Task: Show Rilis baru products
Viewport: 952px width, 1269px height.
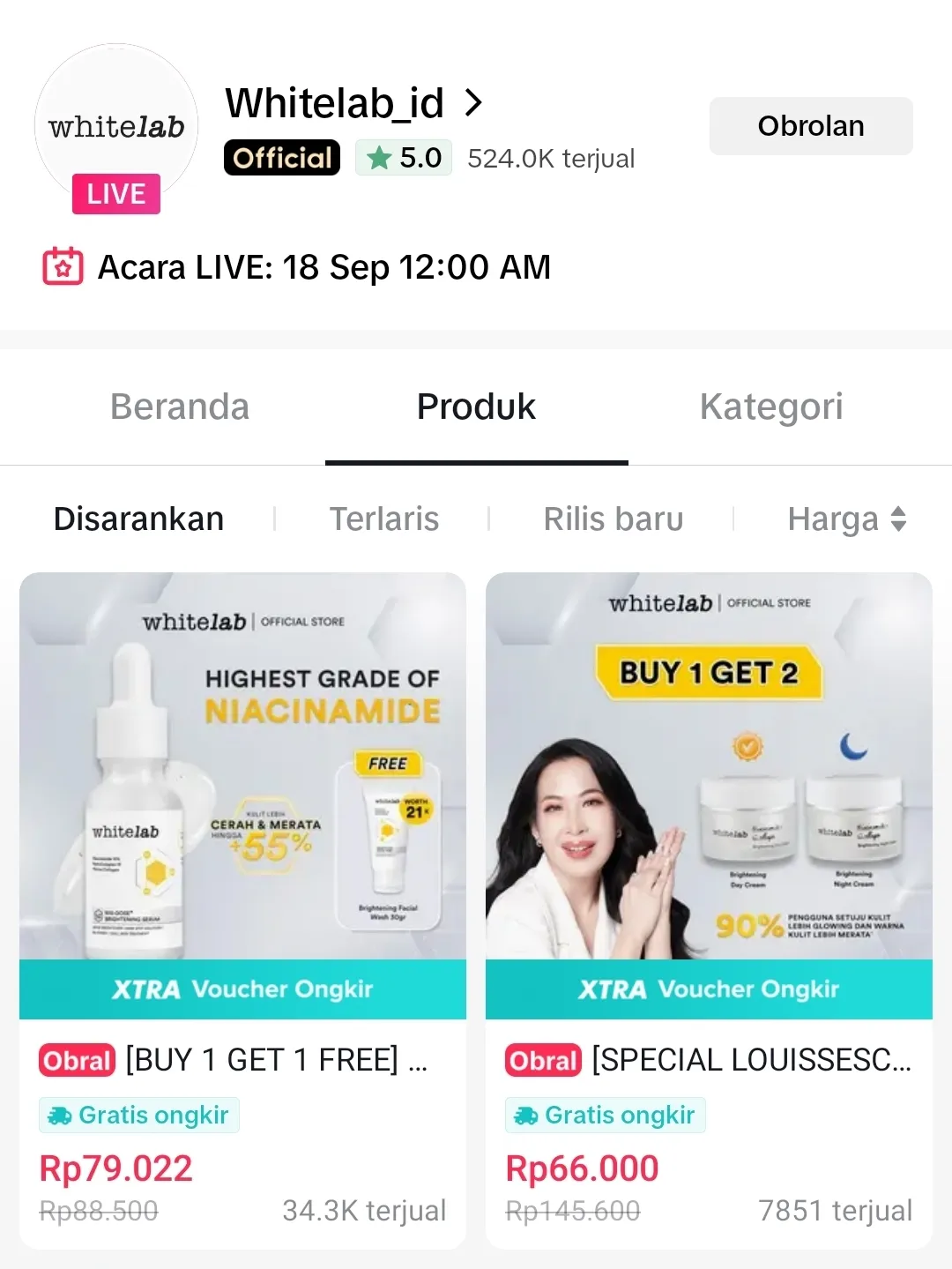Action: pos(614,519)
